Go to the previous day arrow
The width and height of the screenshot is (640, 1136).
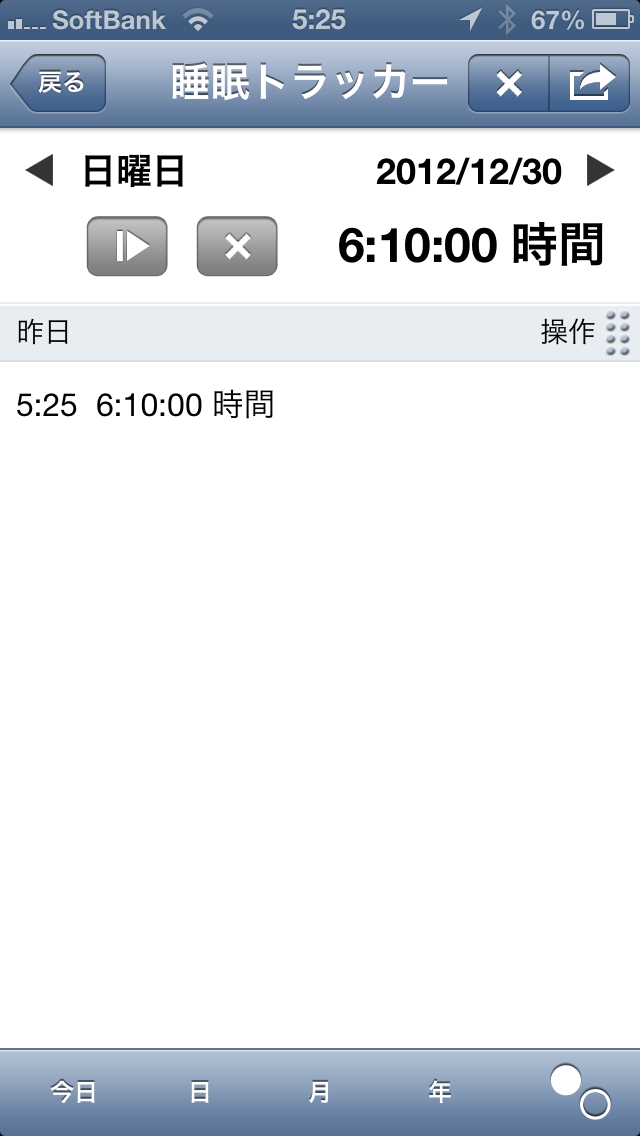coord(38,172)
